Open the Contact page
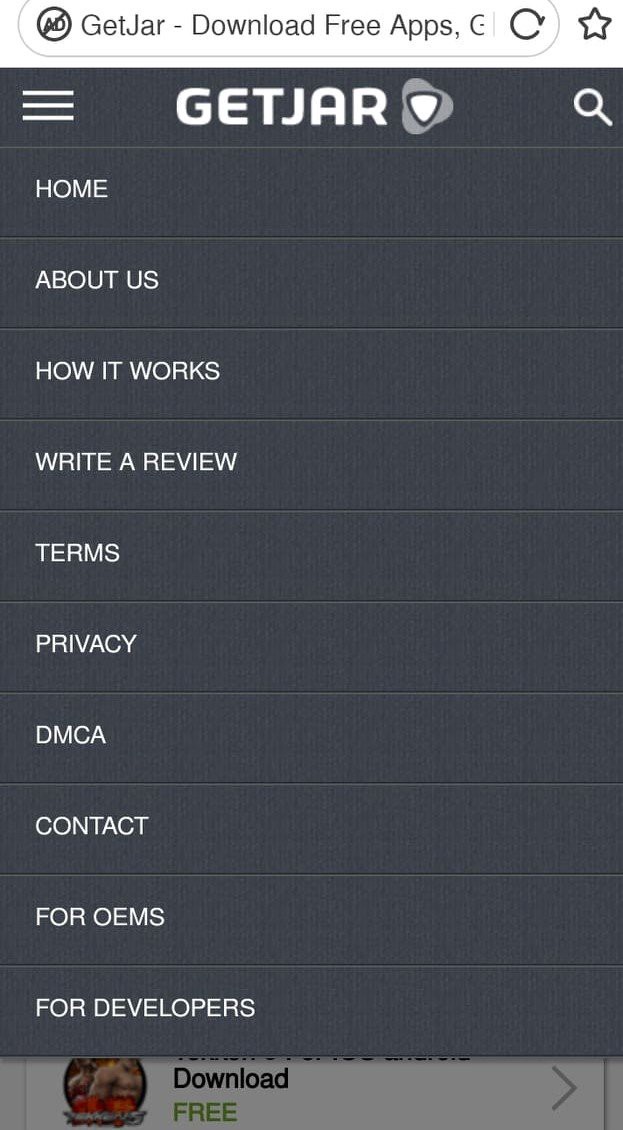This screenshot has height=1130, width=623. point(312,828)
